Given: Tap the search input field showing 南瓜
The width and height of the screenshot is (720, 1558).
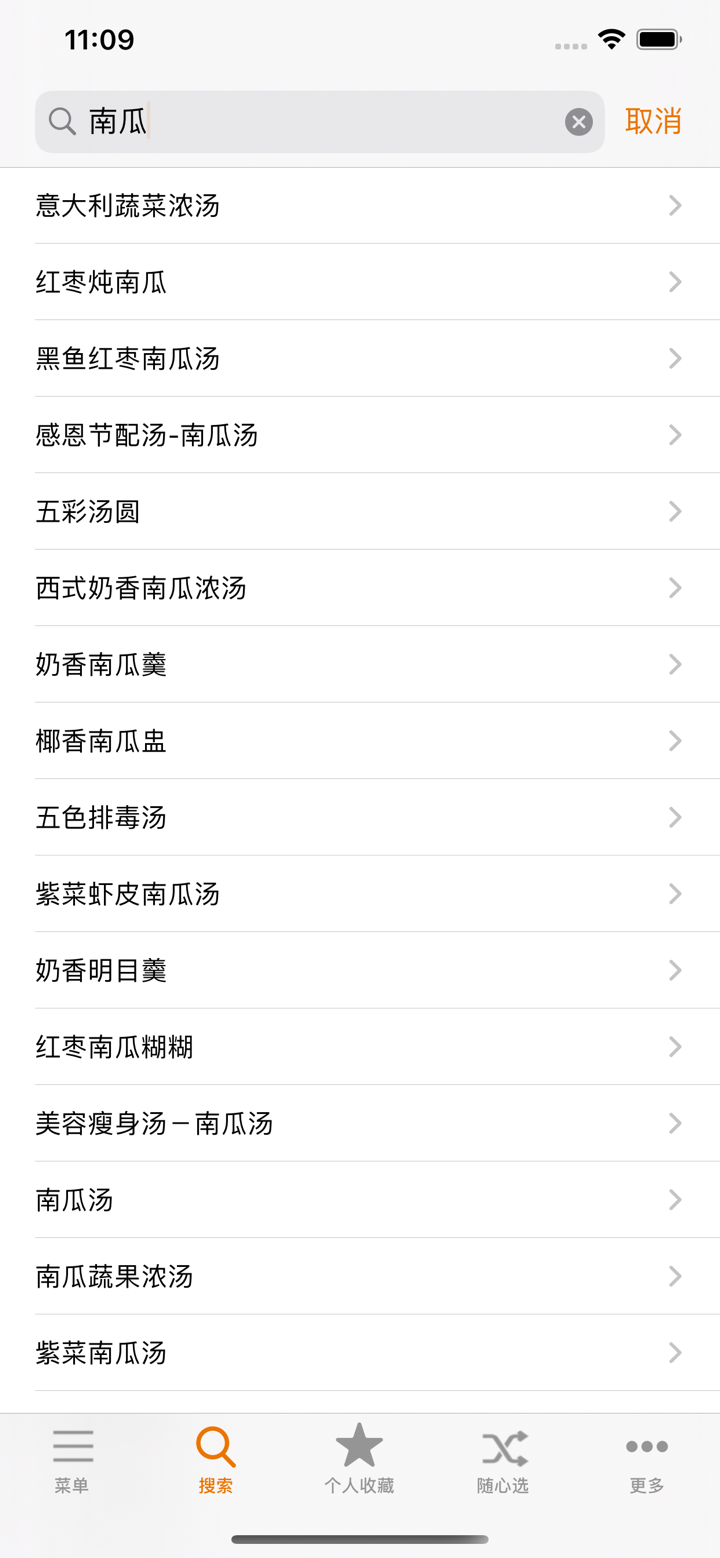Looking at the screenshot, I should pyautogui.click(x=300, y=121).
